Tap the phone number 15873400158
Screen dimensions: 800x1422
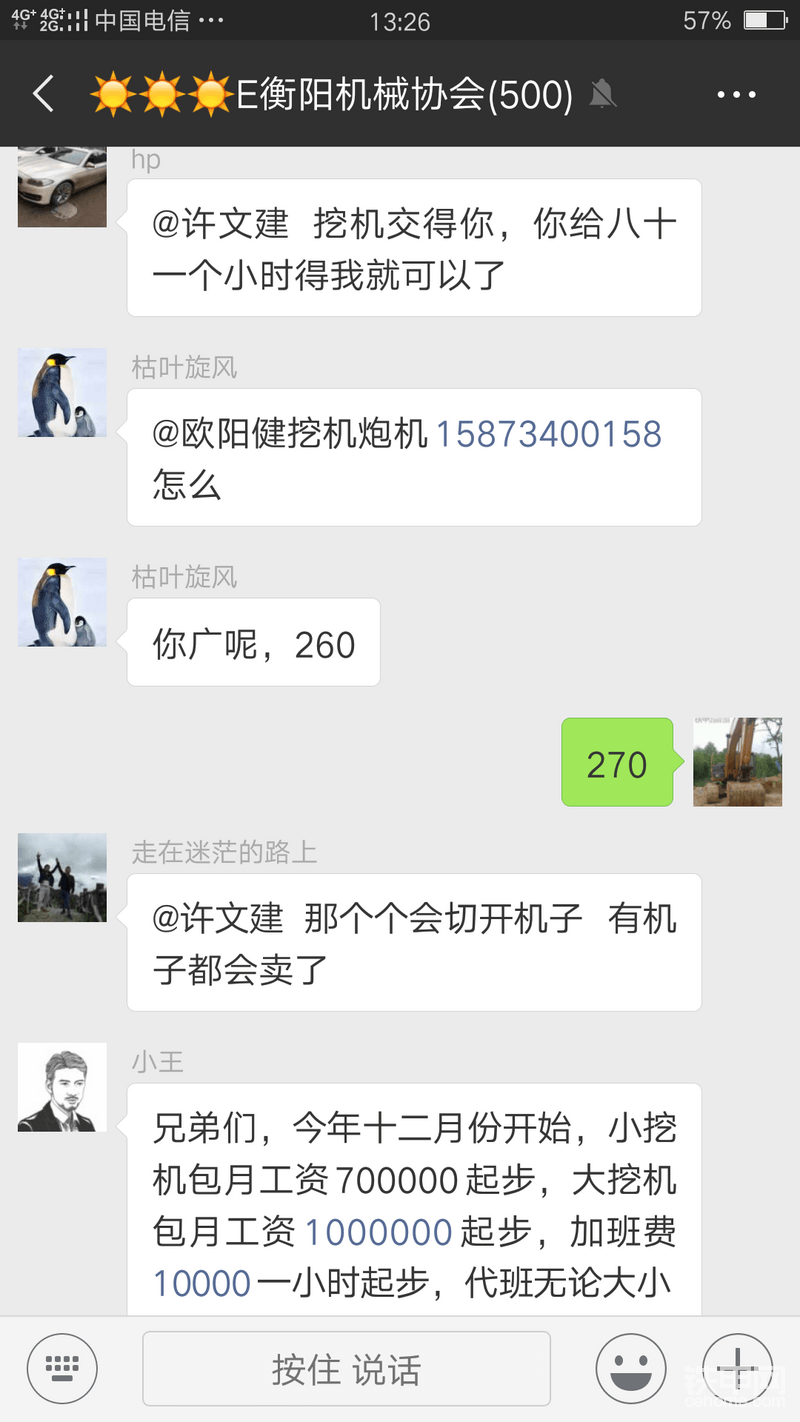(x=548, y=434)
